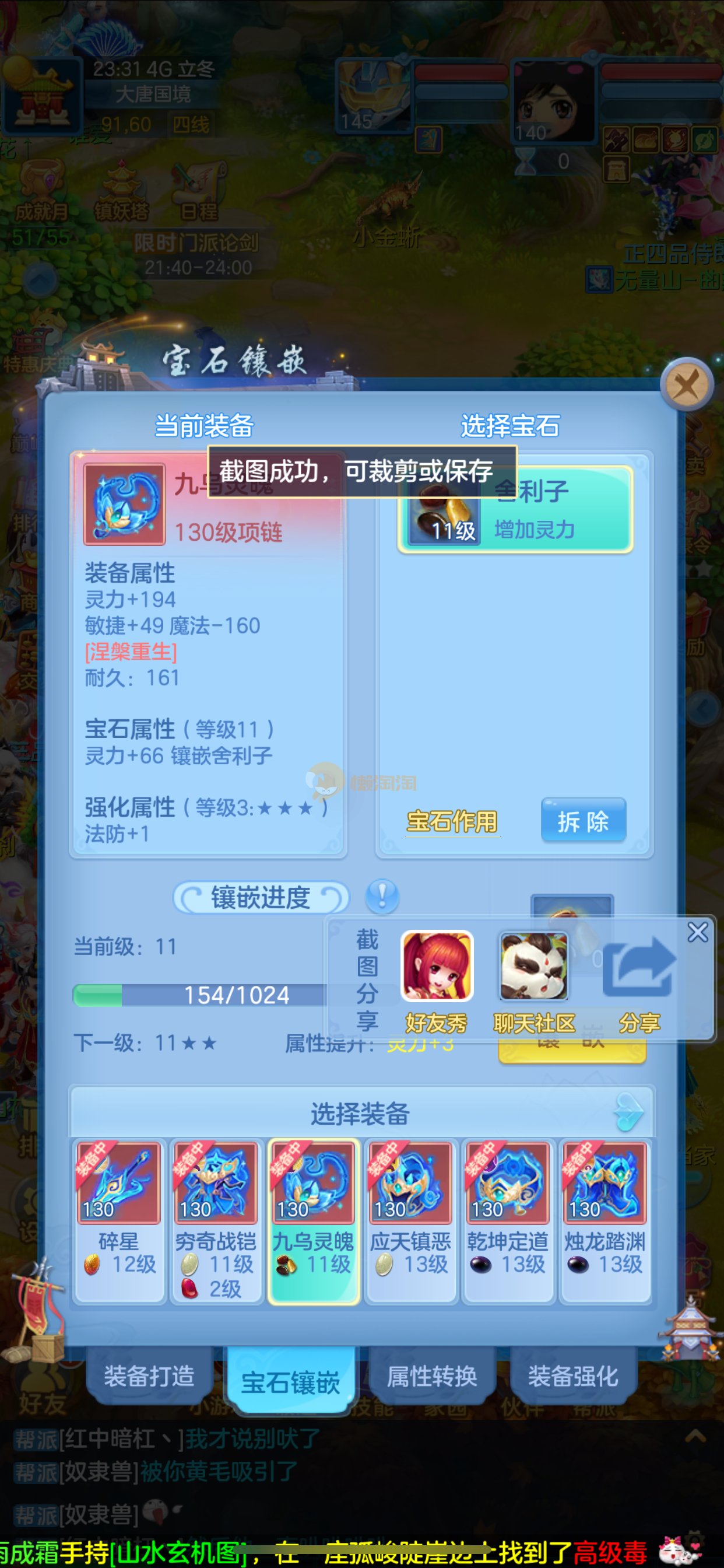
Task: Dismiss the 截图分享 popup
Action: click(697, 932)
